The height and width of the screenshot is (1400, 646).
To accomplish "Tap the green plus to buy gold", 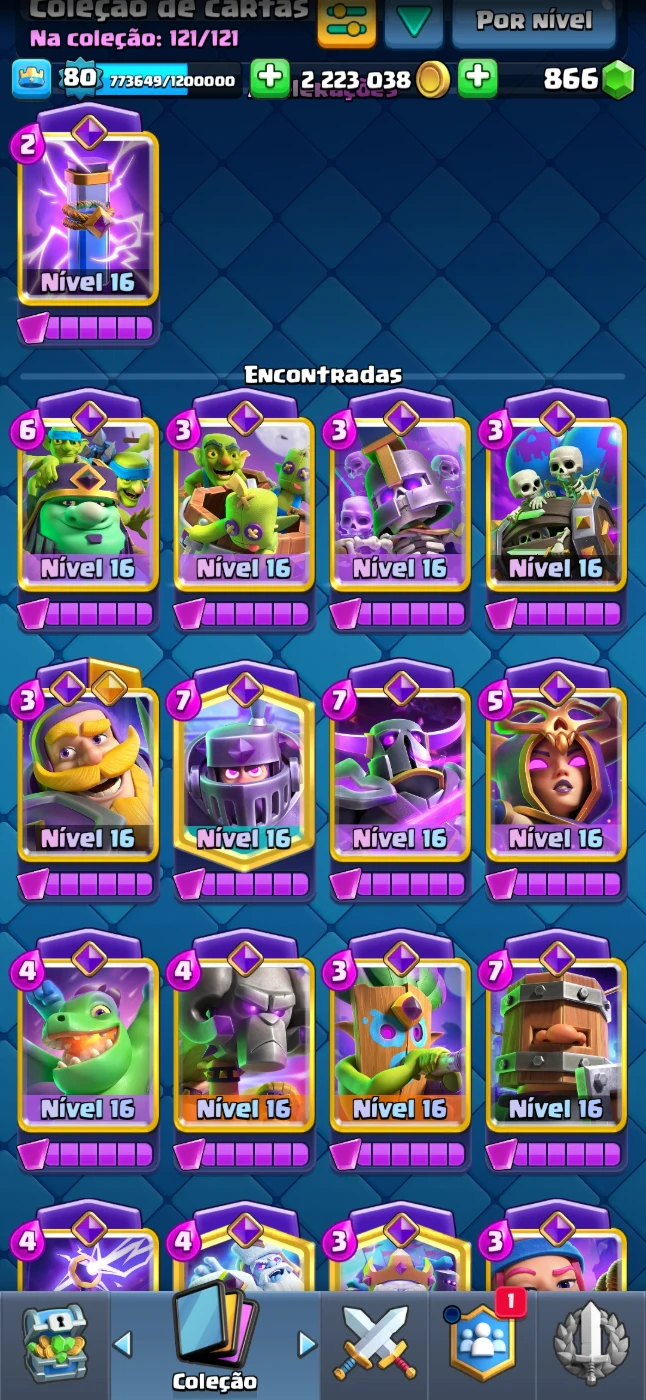I will (x=269, y=79).
